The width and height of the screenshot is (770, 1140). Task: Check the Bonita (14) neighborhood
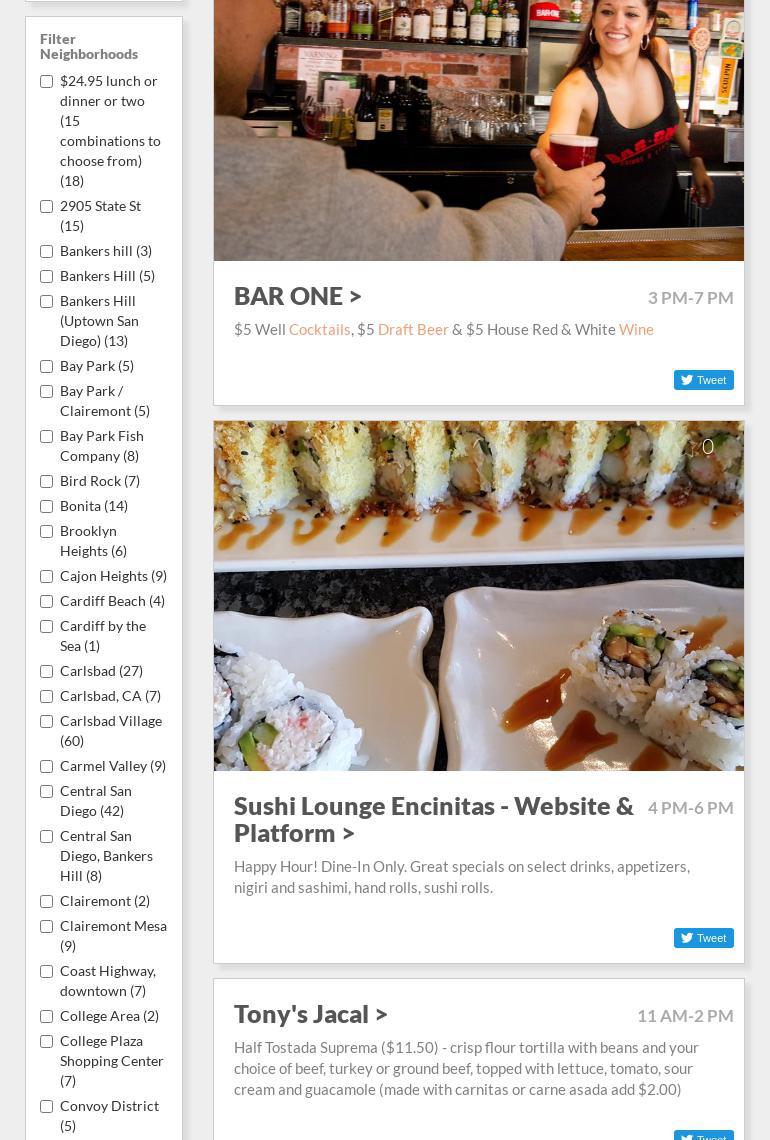coord(46,506)
